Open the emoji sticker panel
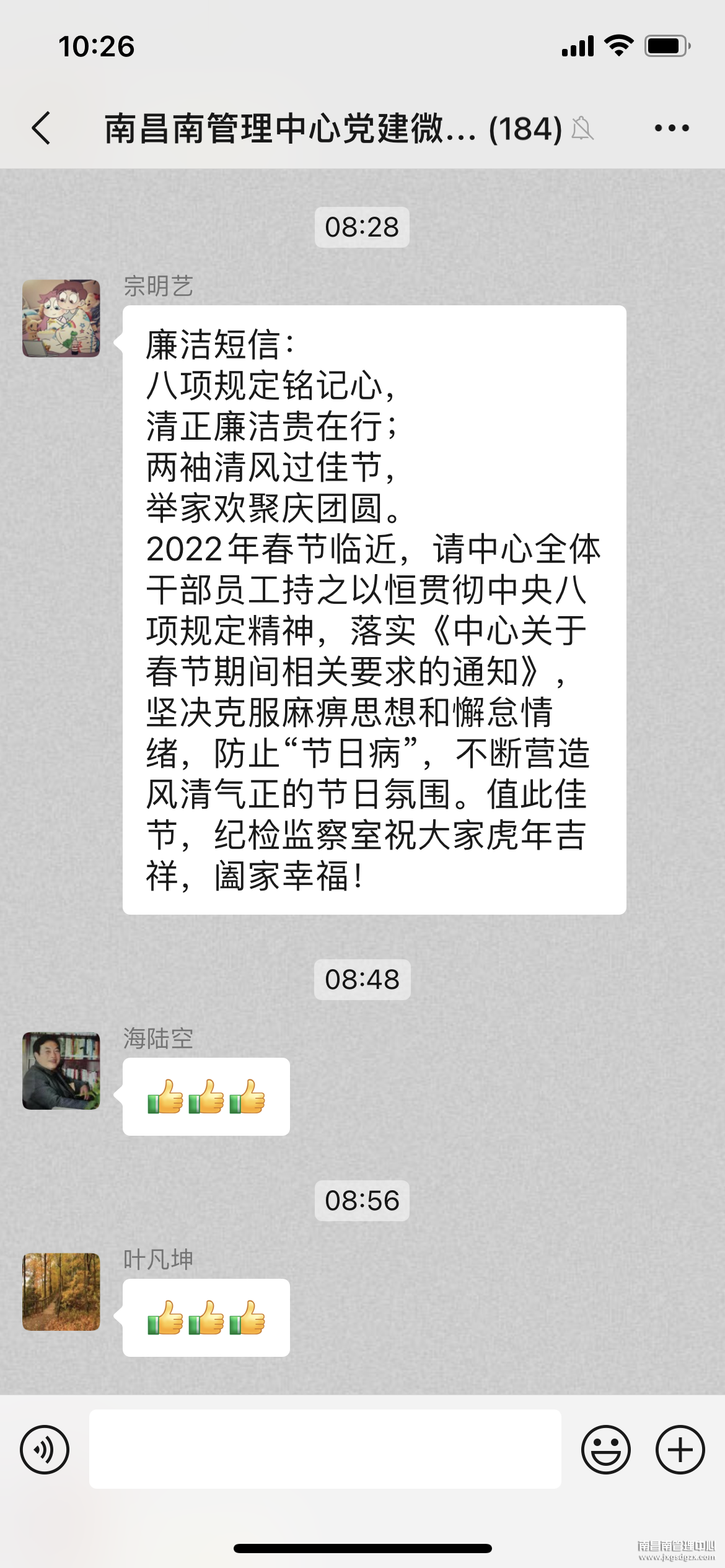This screenshot has height=1568, width=725. (605, 1449)
